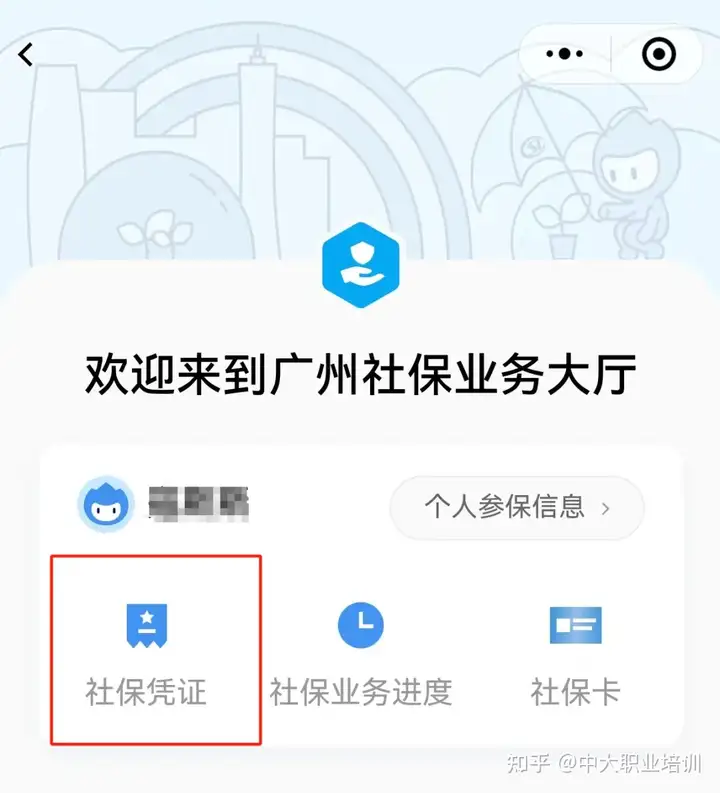Open 个人参保信息 details

pyautogui.click(x=516, y=507)
